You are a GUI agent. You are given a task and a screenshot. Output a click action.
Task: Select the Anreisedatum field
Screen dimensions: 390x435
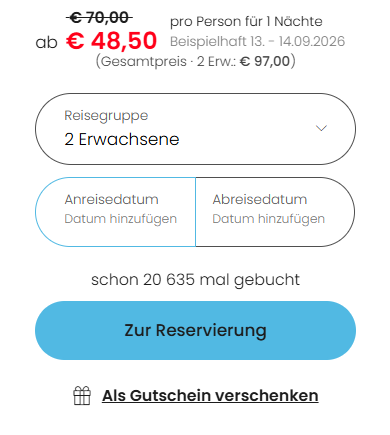point(115,212)
